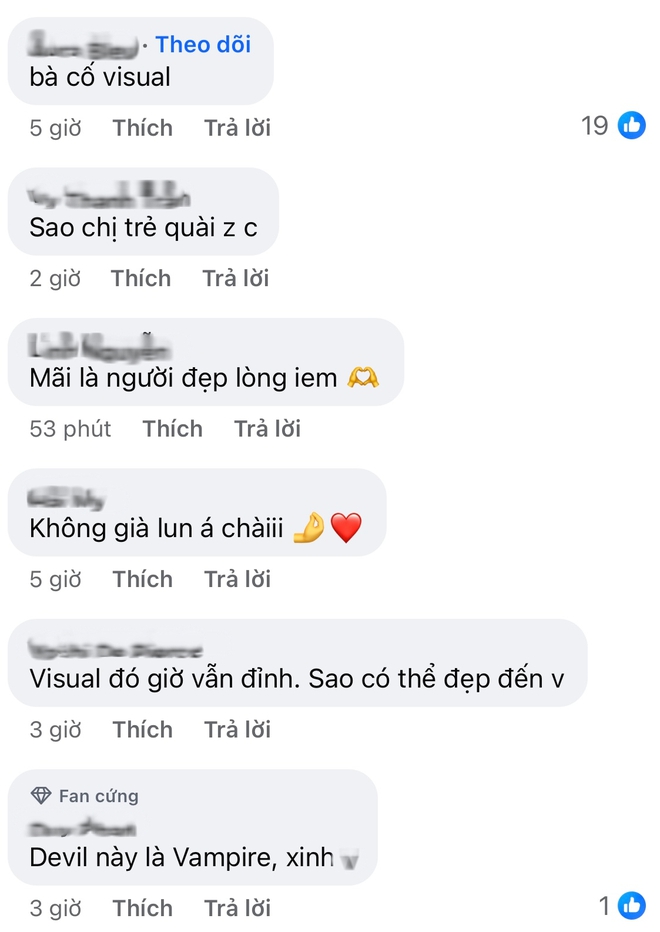Tap Theo dõi next to first commenter
The width and height of the screenshot is (660, 932).
[x=203, y=44]
